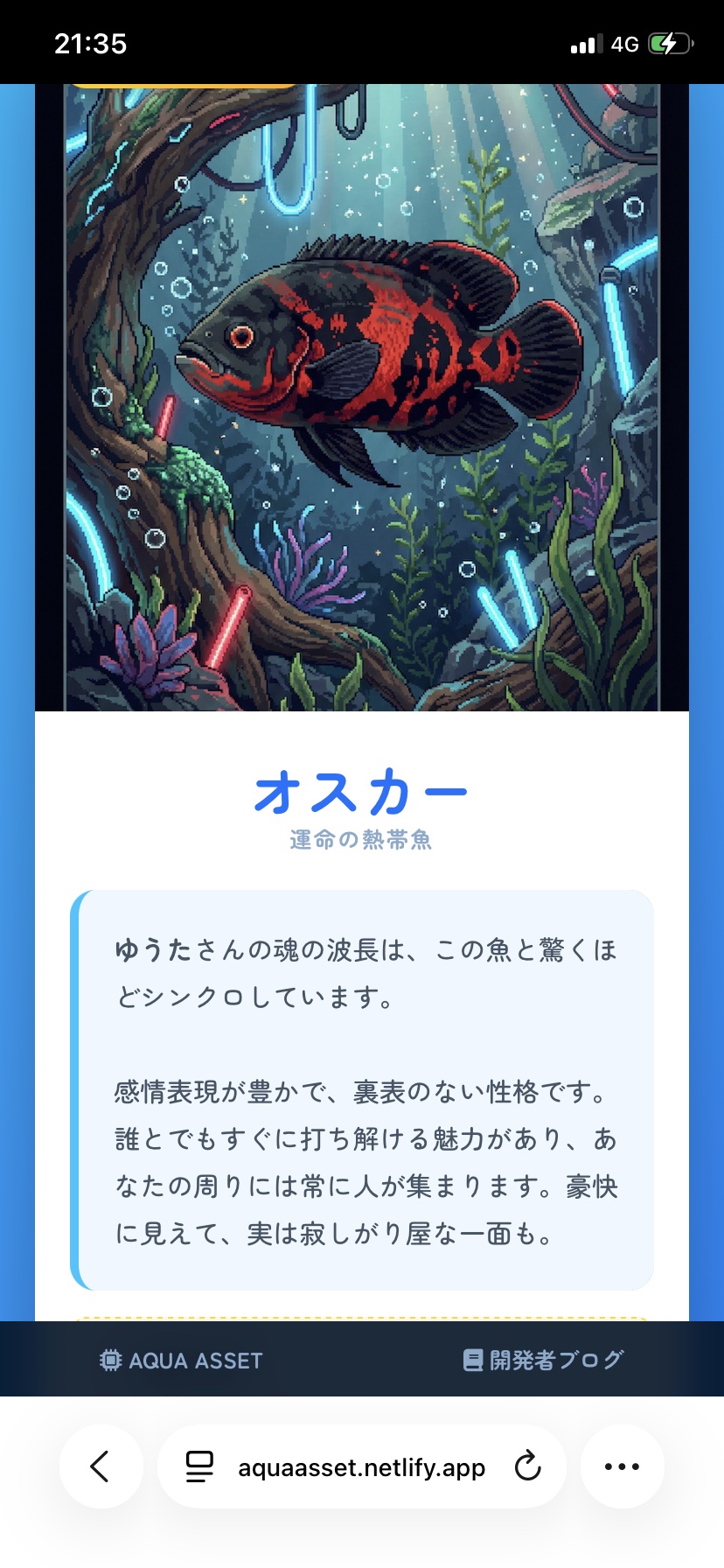Reload the aquaasset.netlify.app page
Screen dimensions: 724x1568
tap(527, 1466)
